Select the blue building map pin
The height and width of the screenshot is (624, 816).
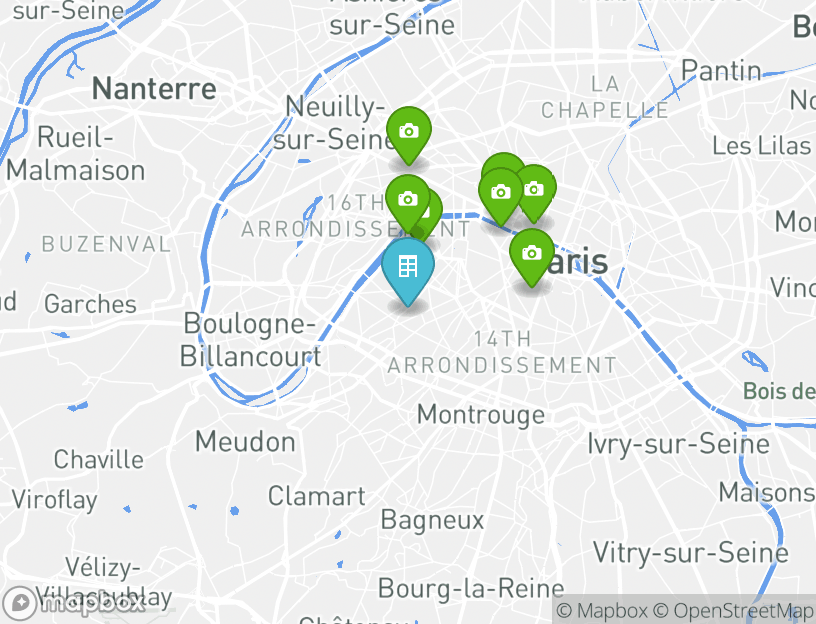[x=408, y=268]
